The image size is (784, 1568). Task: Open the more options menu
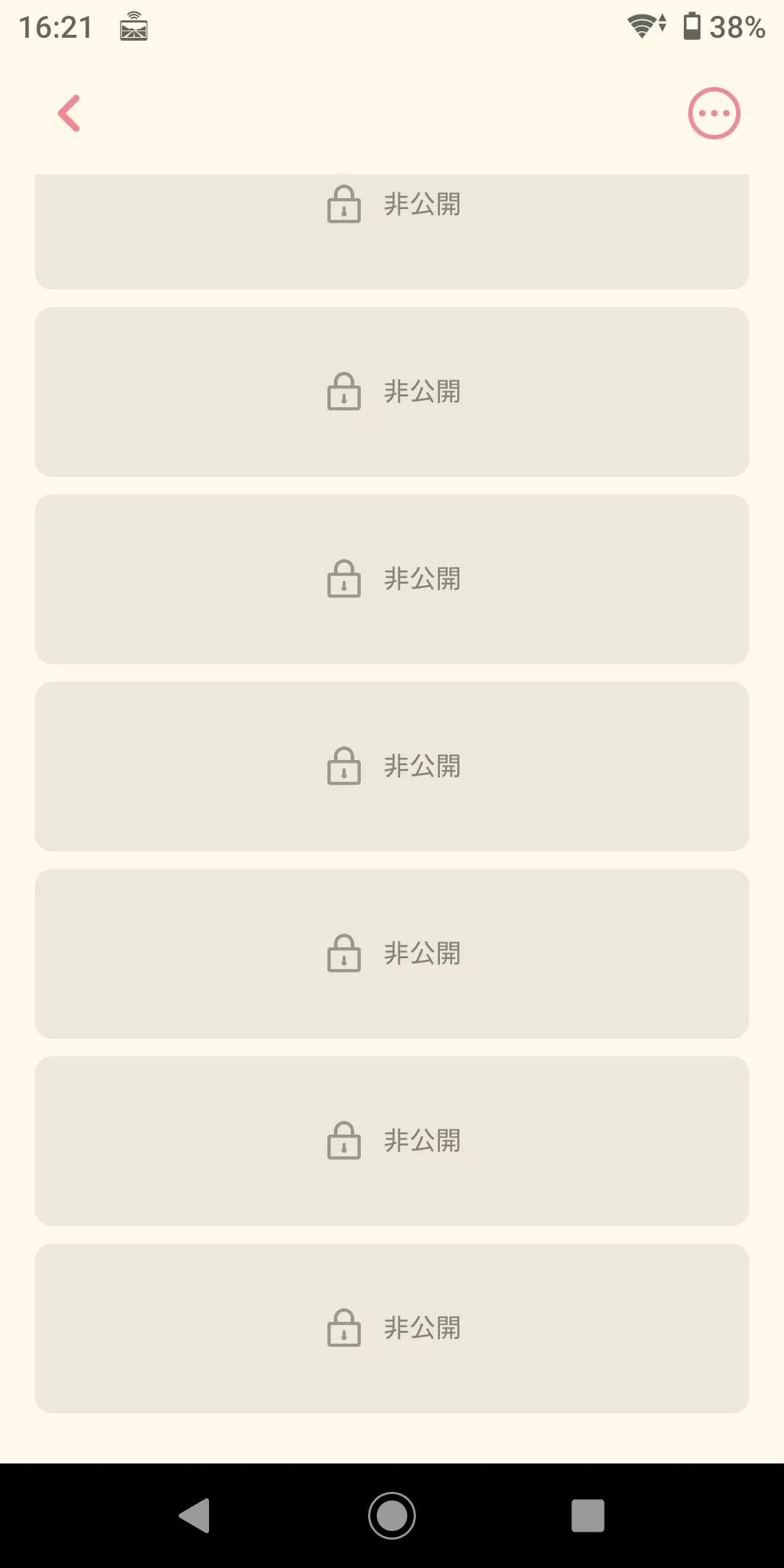coord(714,113)
